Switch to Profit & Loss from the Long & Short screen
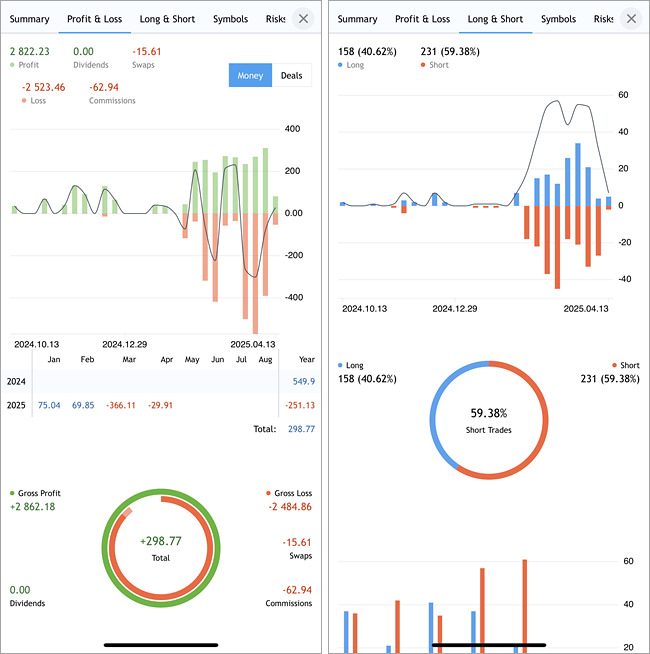This screenshot has height=654, width=650. point(421,19)
